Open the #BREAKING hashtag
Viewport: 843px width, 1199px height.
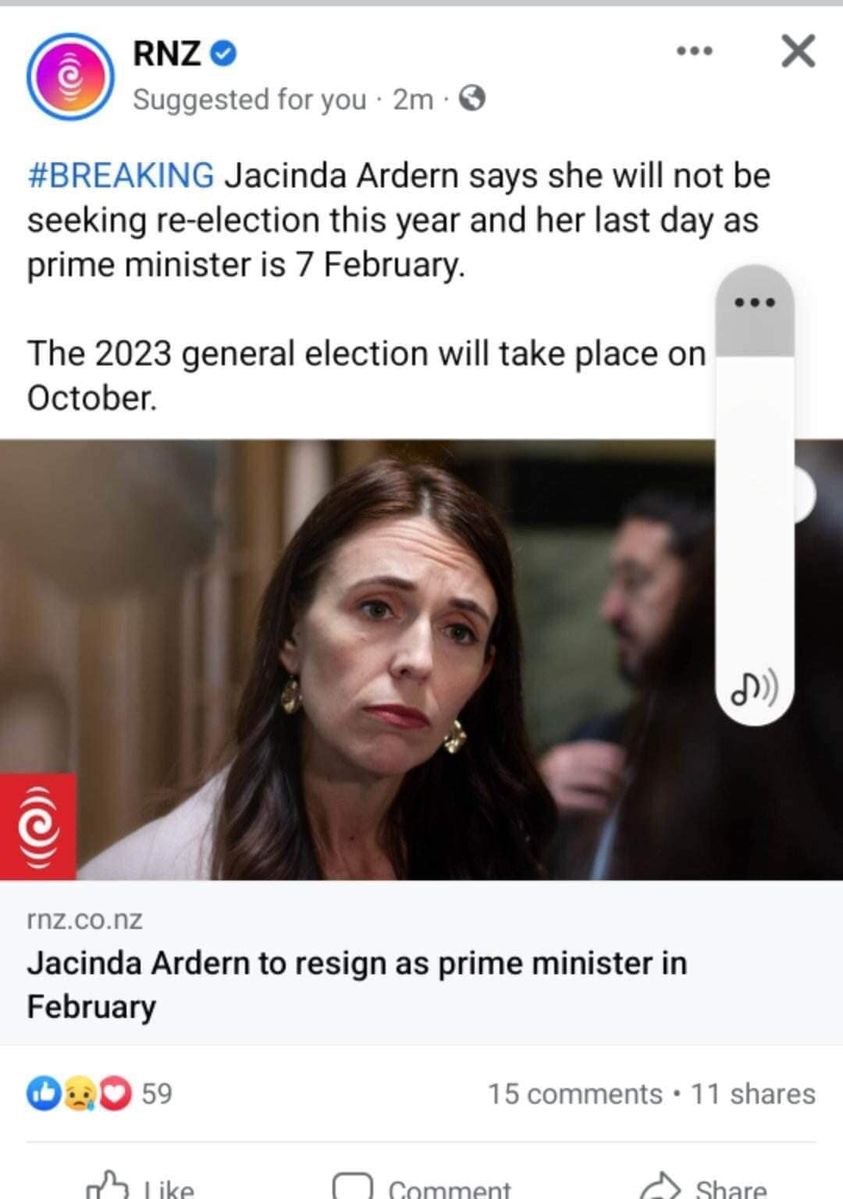pyautogui.click(x=121, y=176)
